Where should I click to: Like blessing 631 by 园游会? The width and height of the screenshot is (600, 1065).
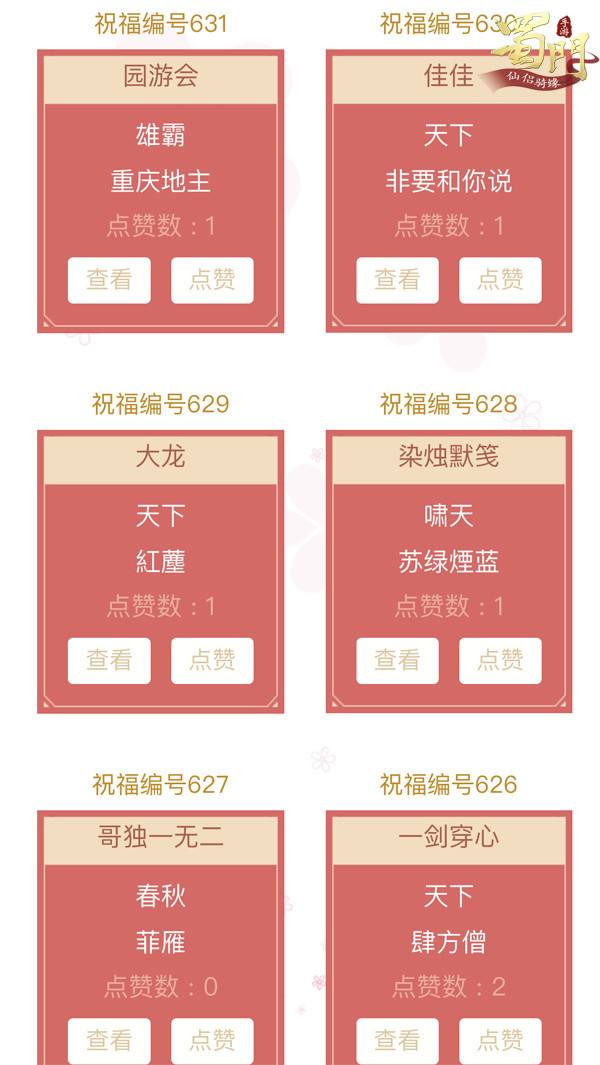pyautogui.click(x=212, y=280)
